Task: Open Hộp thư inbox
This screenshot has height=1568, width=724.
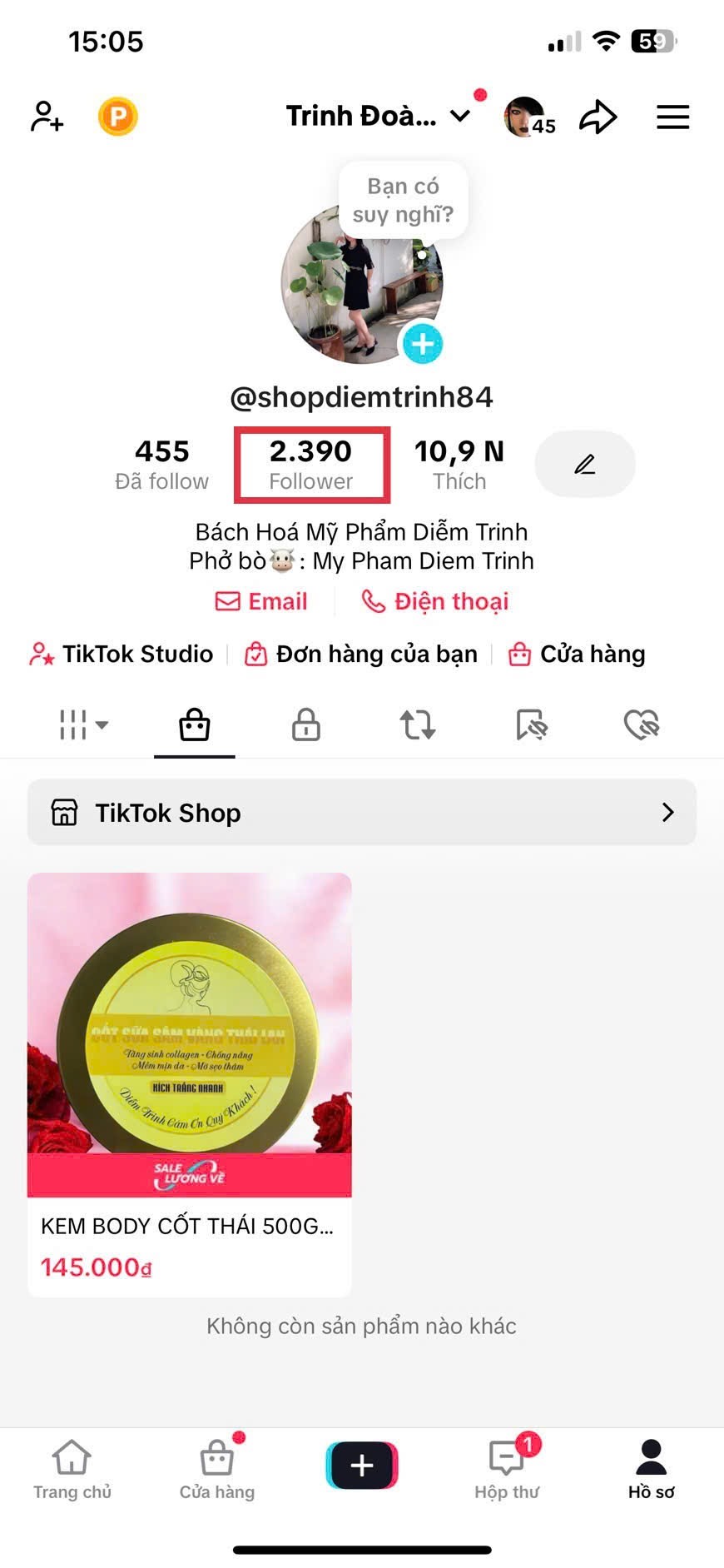Action: coord(507,1470)
